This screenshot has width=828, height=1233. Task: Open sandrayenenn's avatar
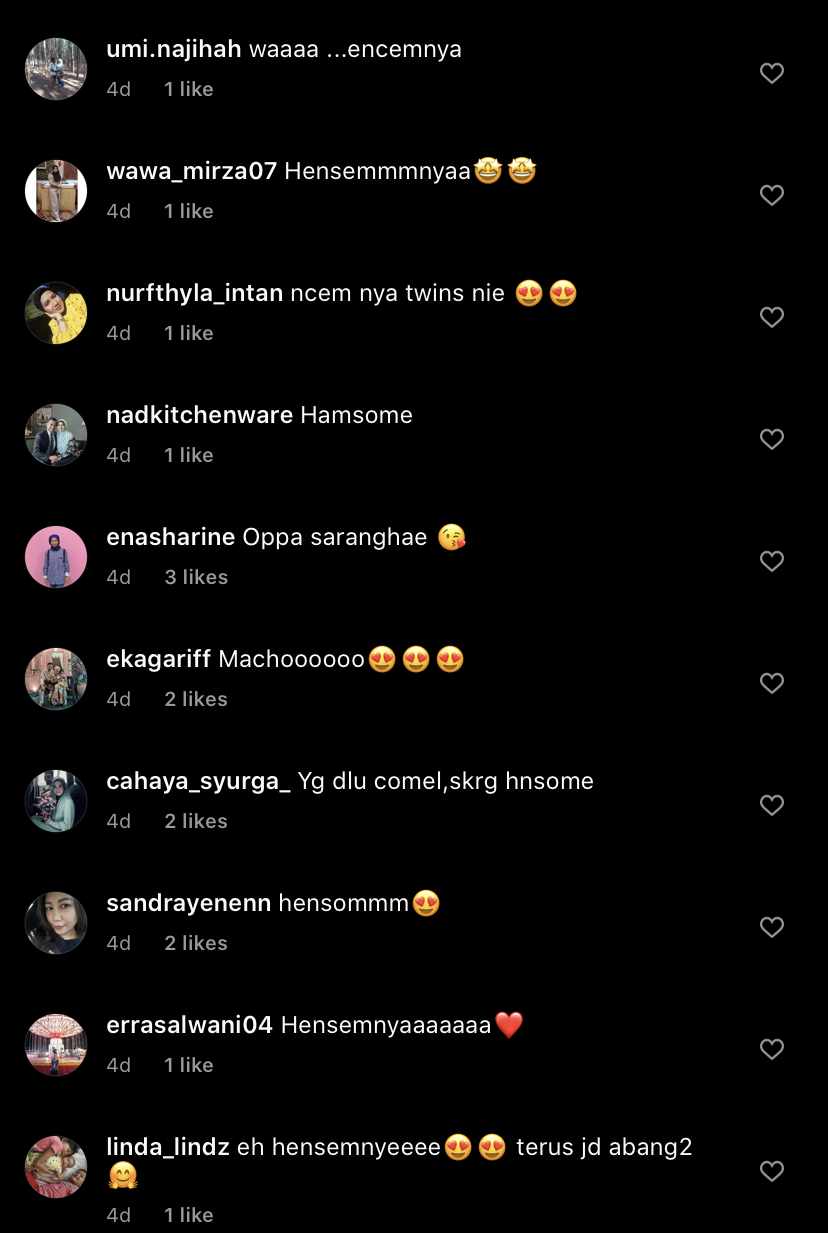click(56, 923)
